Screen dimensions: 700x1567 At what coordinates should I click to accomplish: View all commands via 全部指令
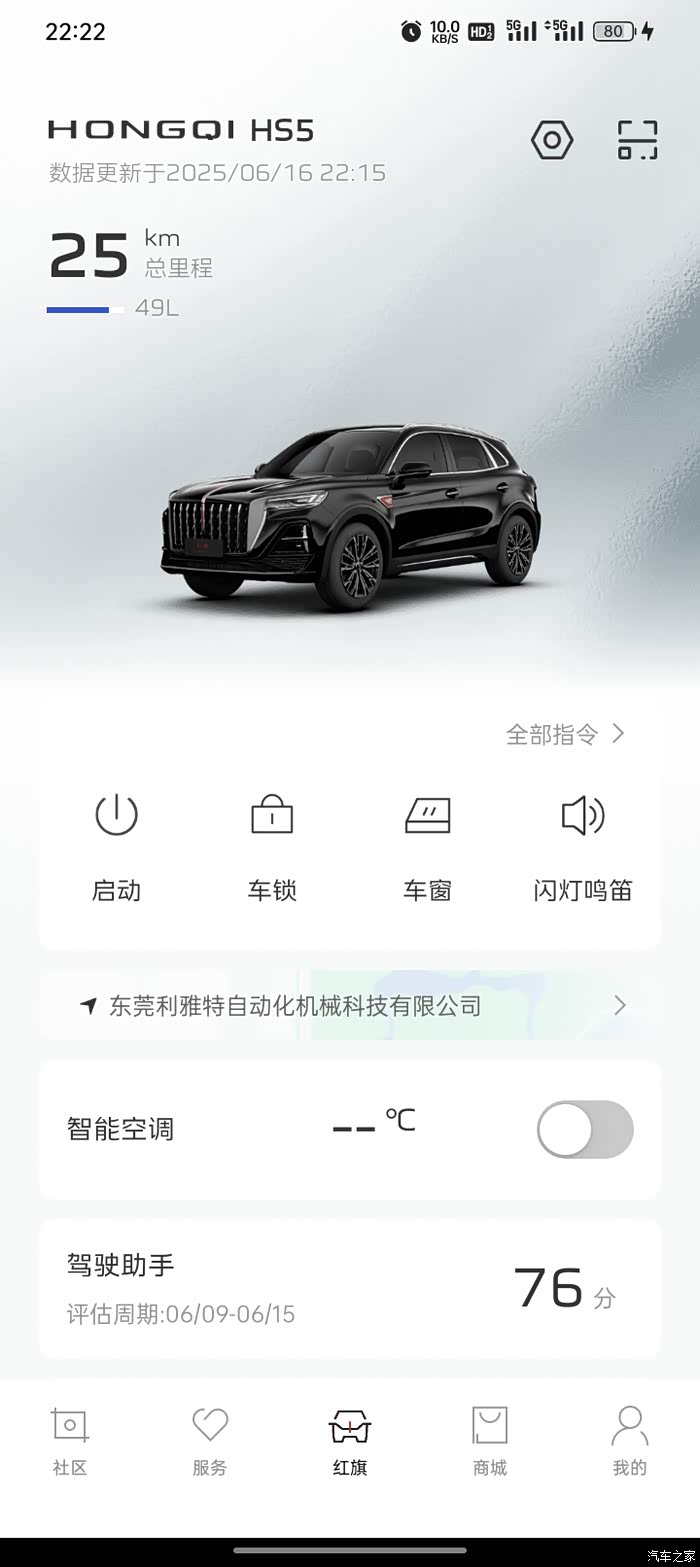click(565, 734)
